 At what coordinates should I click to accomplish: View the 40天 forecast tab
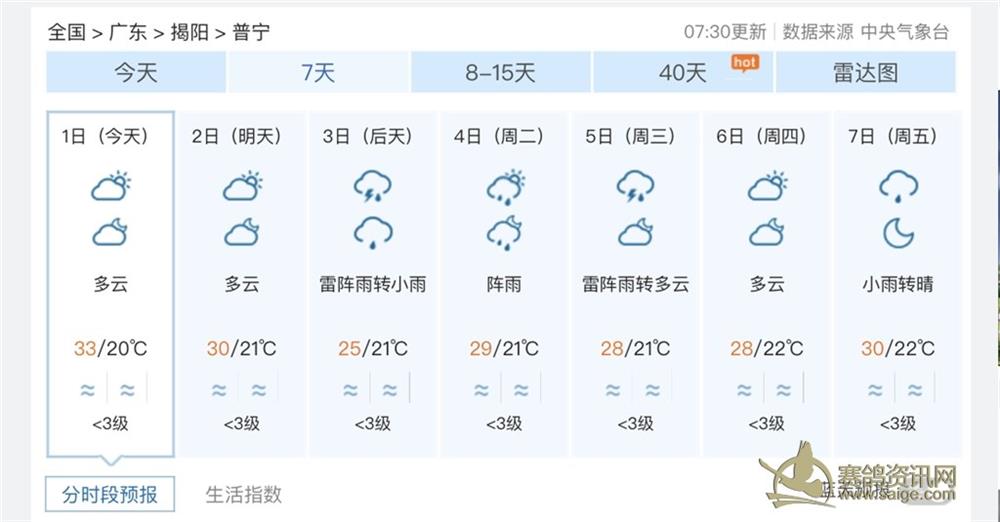click(683, 72)
